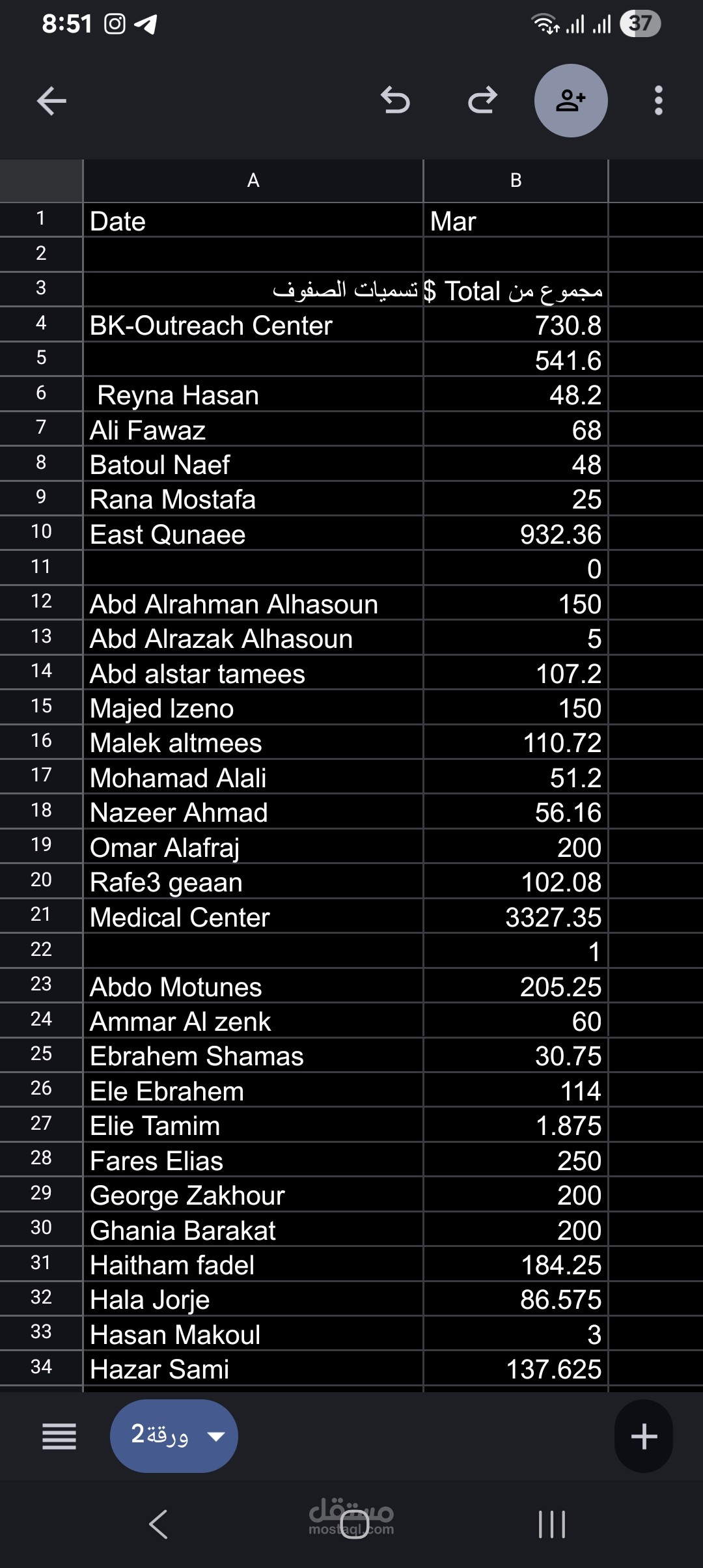This screenshot has height=1568, width=703.
Task: Select row 21 header
Action: pos(41,915)
